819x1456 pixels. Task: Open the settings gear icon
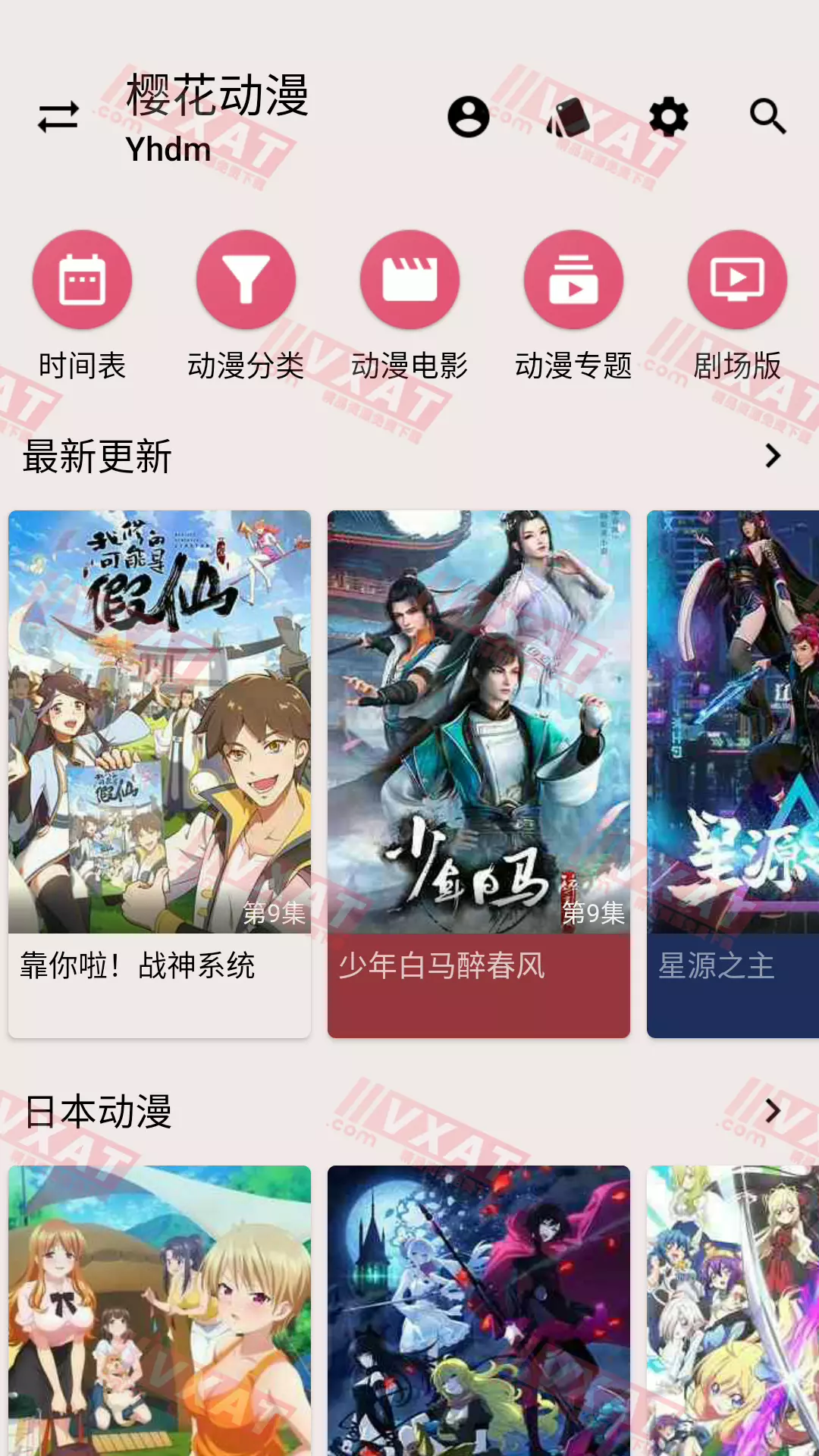point(669,118)
